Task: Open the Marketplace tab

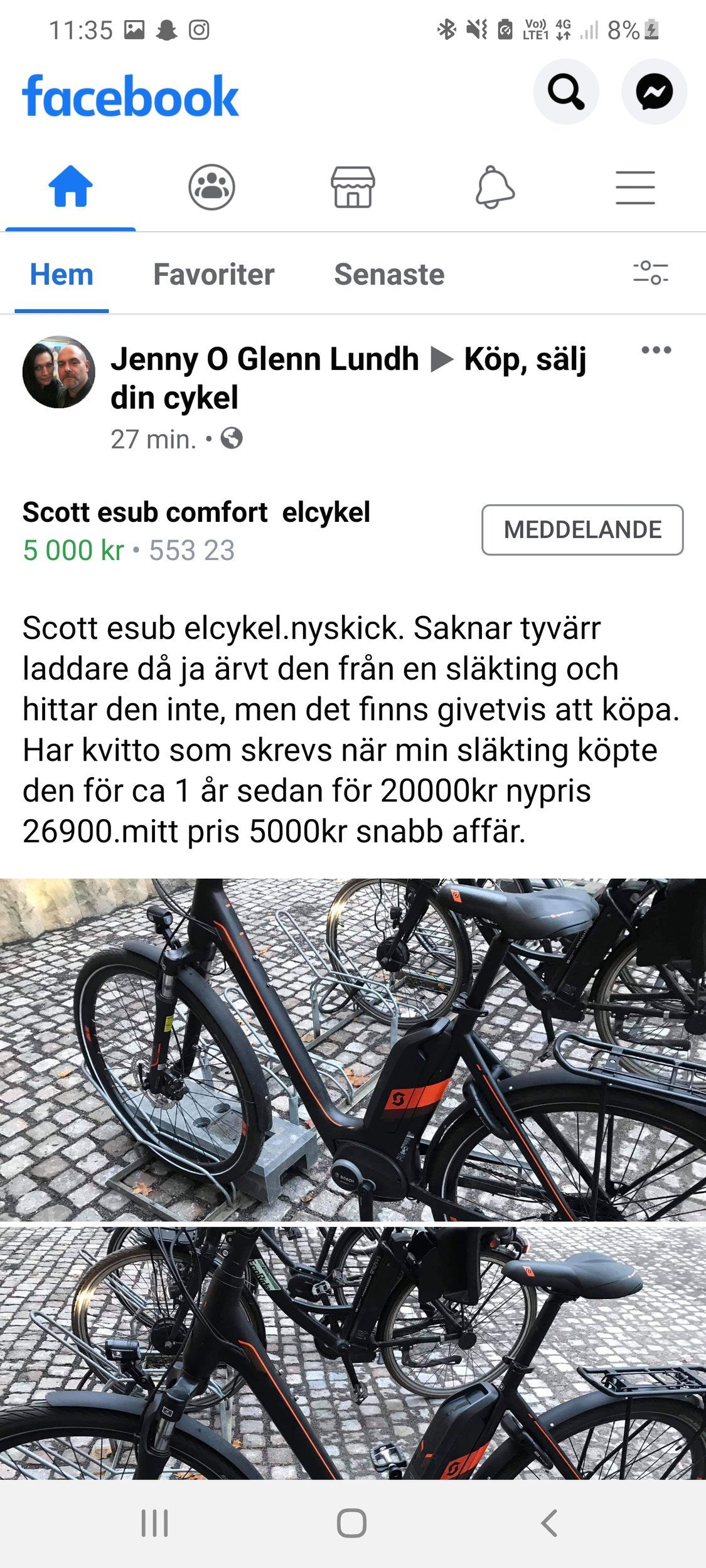Action: (x=353, y=187)
